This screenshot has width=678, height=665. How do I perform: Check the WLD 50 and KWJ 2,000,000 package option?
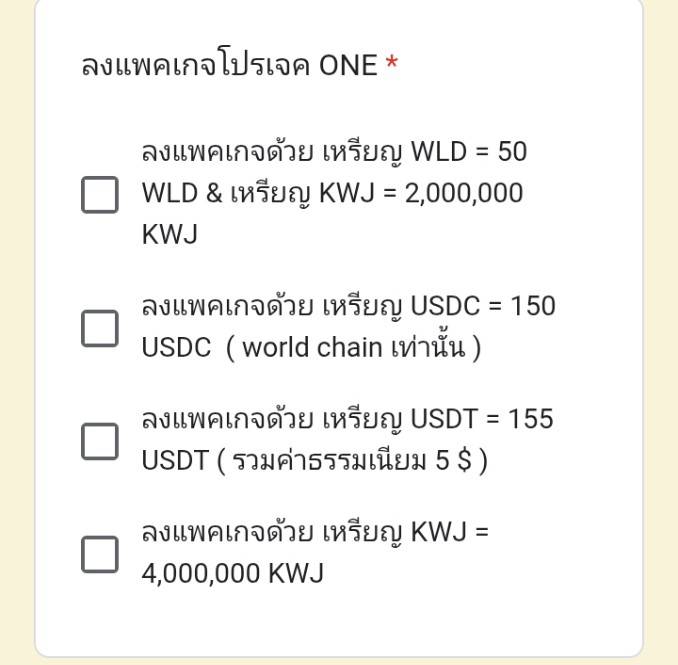[100, 194]
